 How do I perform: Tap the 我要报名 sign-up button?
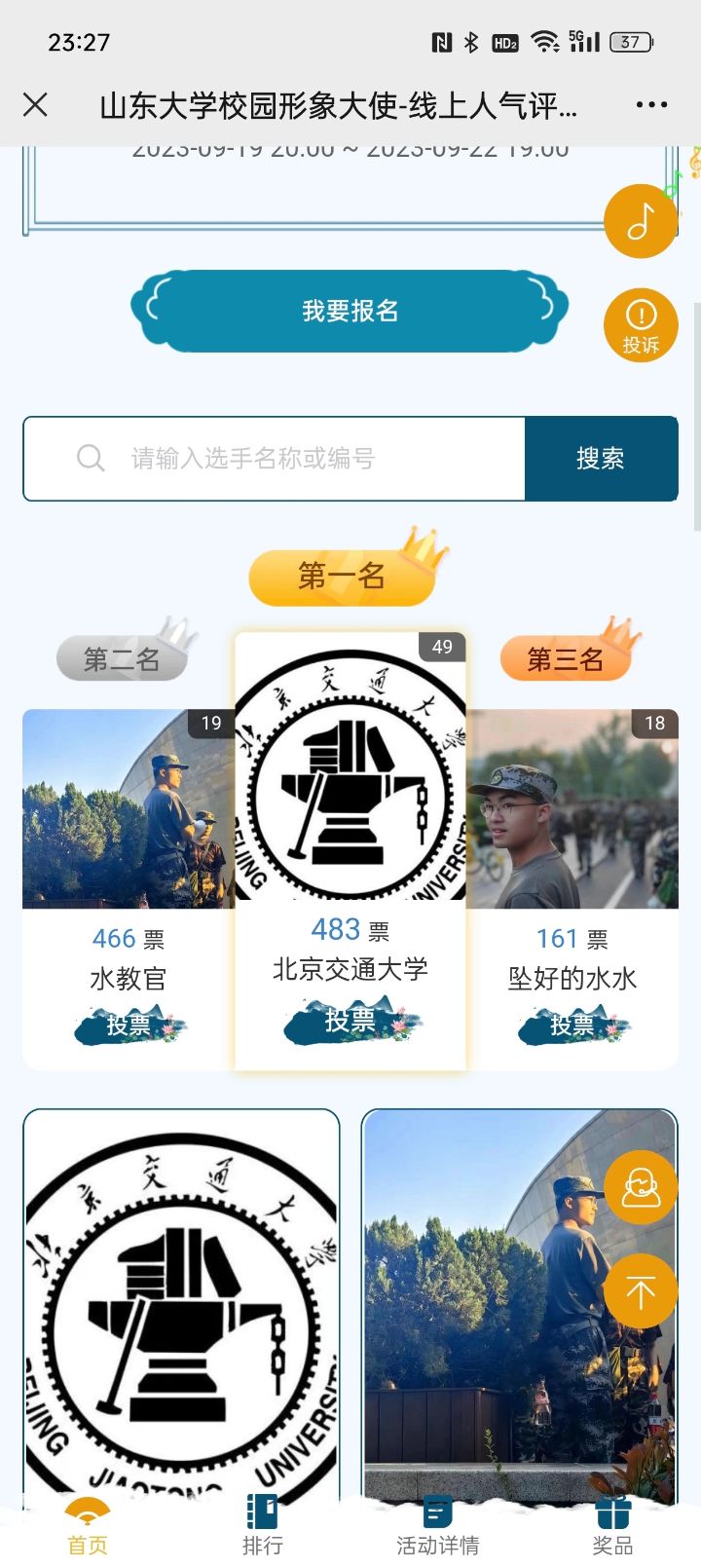(350, 311)
